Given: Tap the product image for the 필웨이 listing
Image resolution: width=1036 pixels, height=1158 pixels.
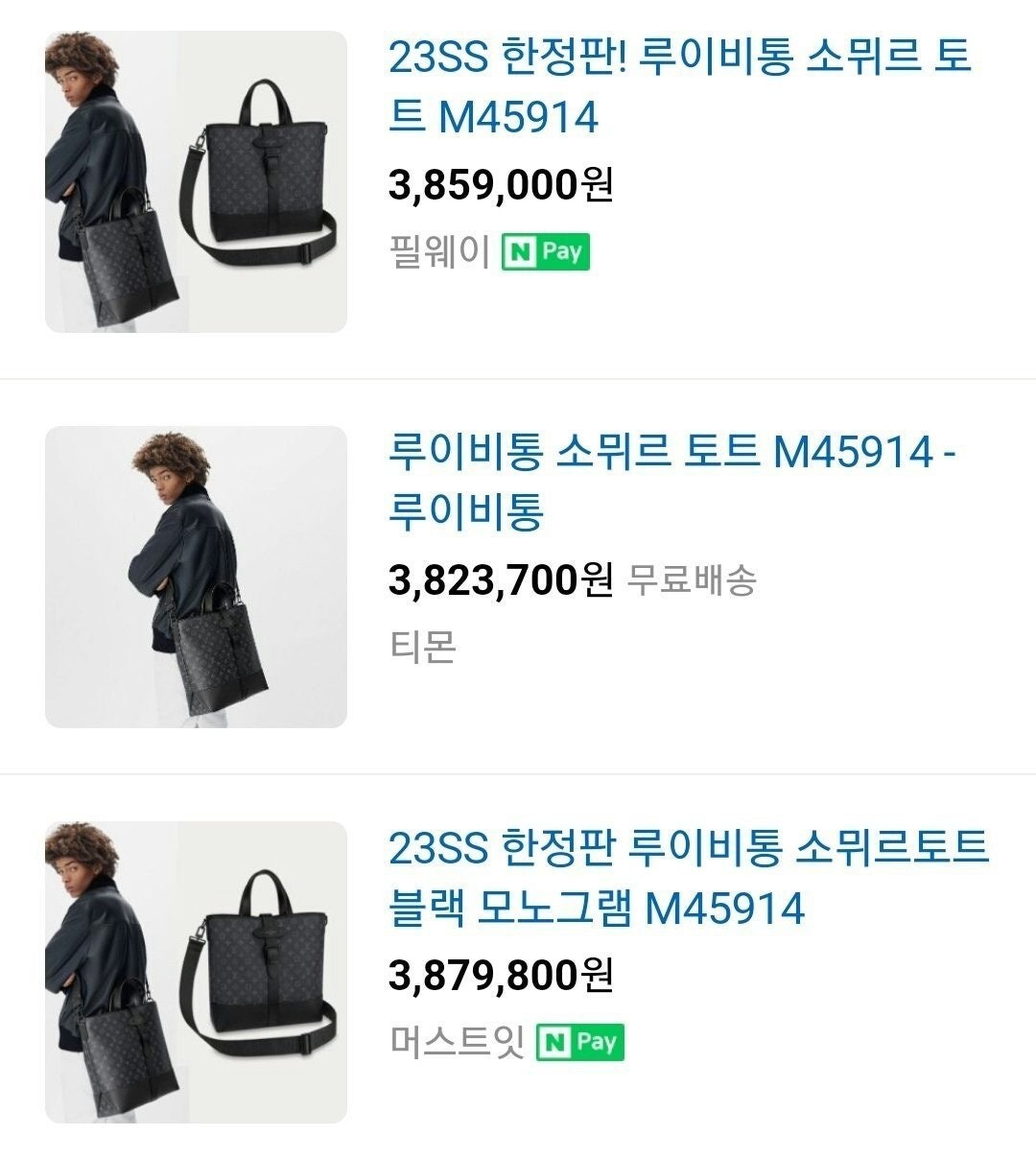Looking at the screenshot, I should (x=196, y=182).
